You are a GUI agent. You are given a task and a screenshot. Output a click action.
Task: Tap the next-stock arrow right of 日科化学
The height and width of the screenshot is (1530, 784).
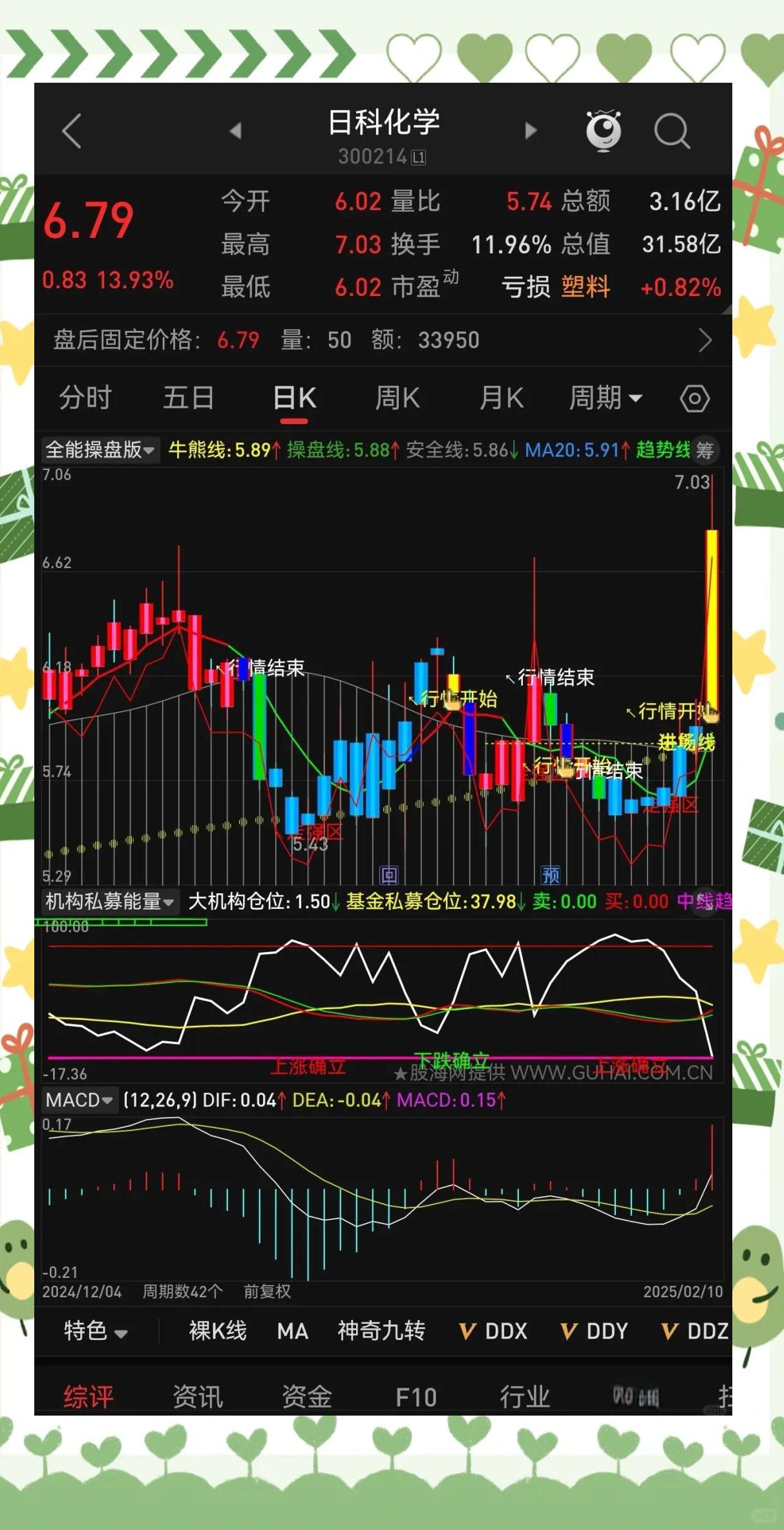(530, 130)
